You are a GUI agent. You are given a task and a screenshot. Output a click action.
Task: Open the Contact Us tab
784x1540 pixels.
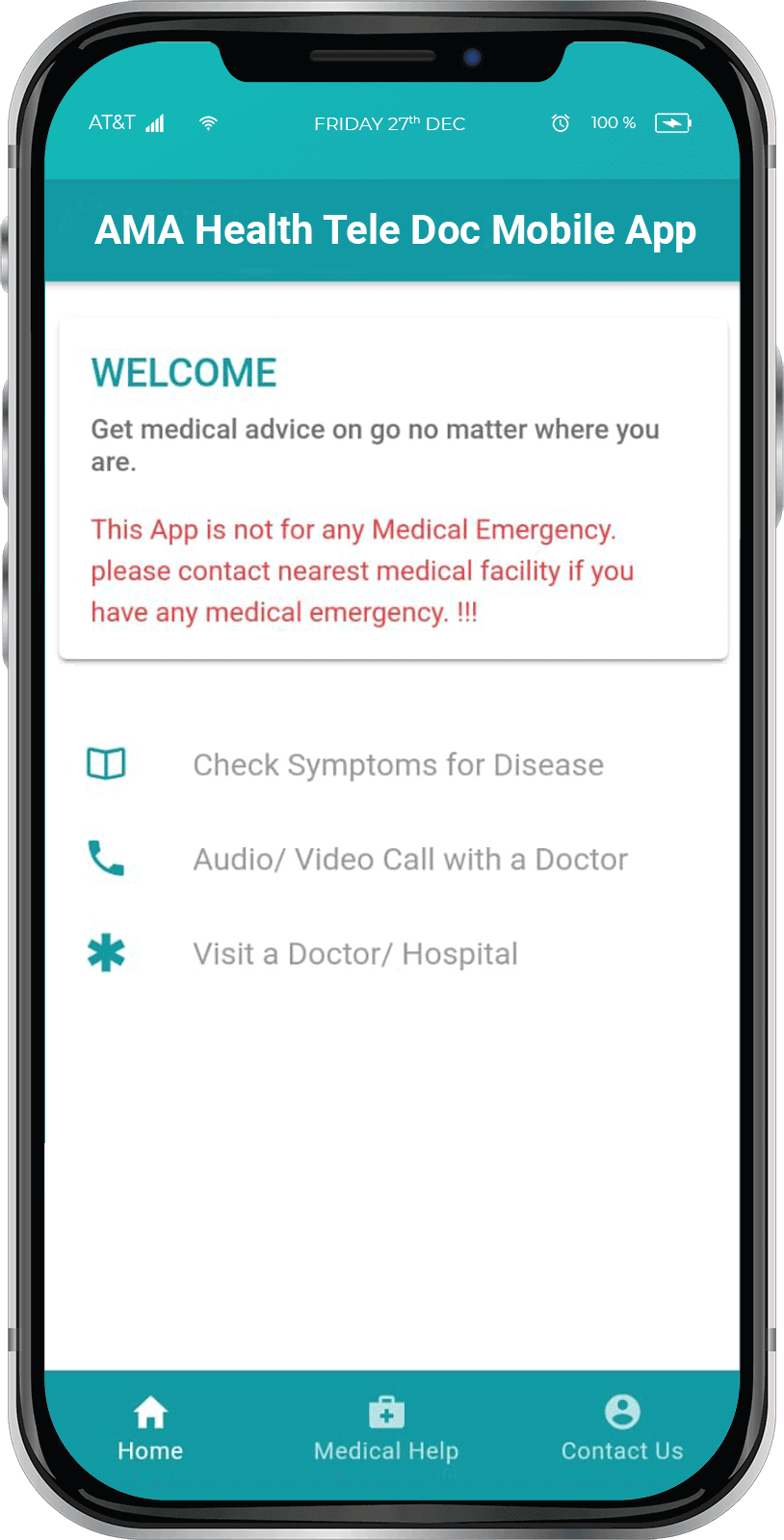622,1429
